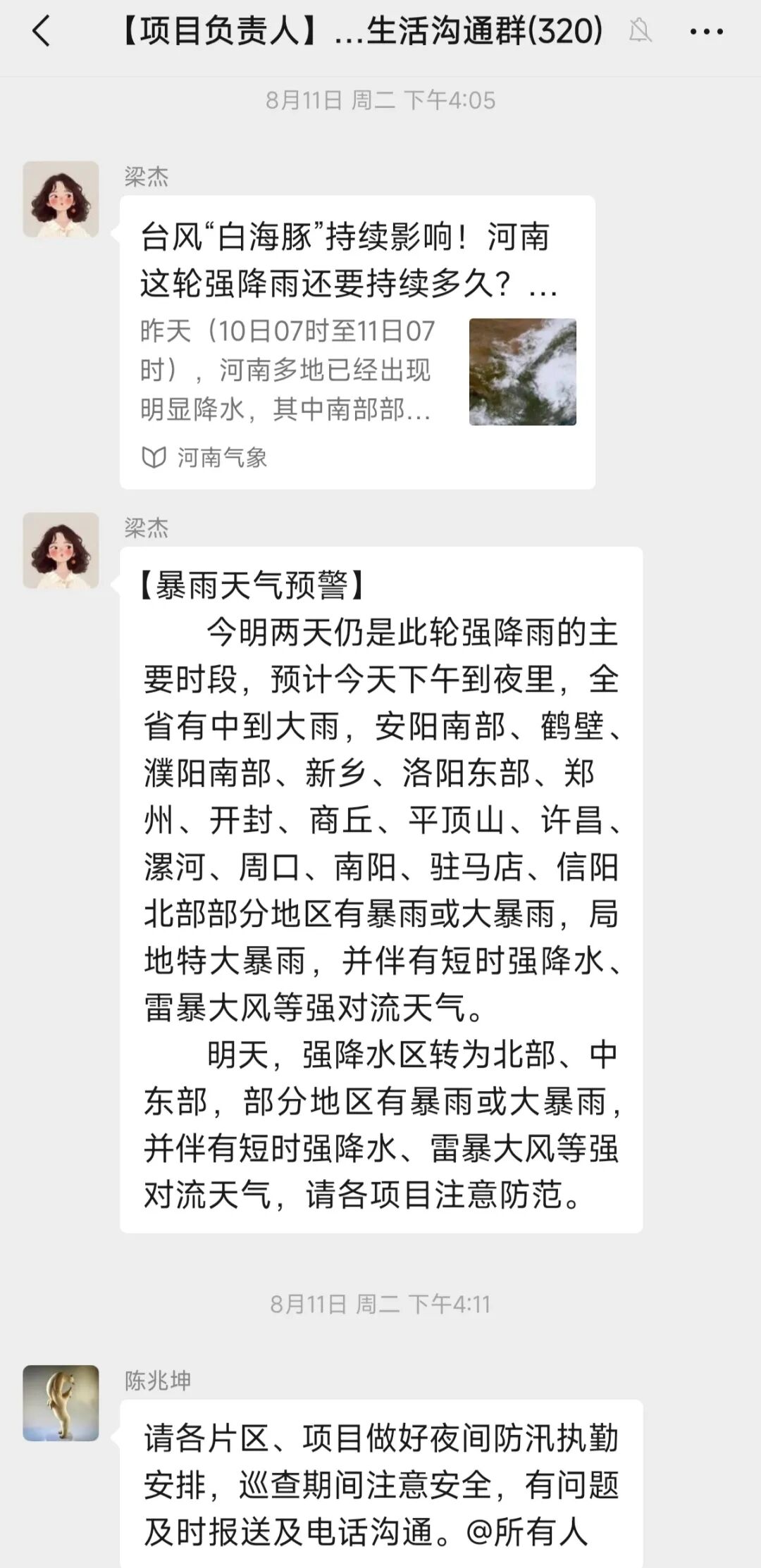Tap 梁杰's avatar beside the 暴雨天气预警 message
Screen dimensions: 761x1568
click(x=61, y=550)
